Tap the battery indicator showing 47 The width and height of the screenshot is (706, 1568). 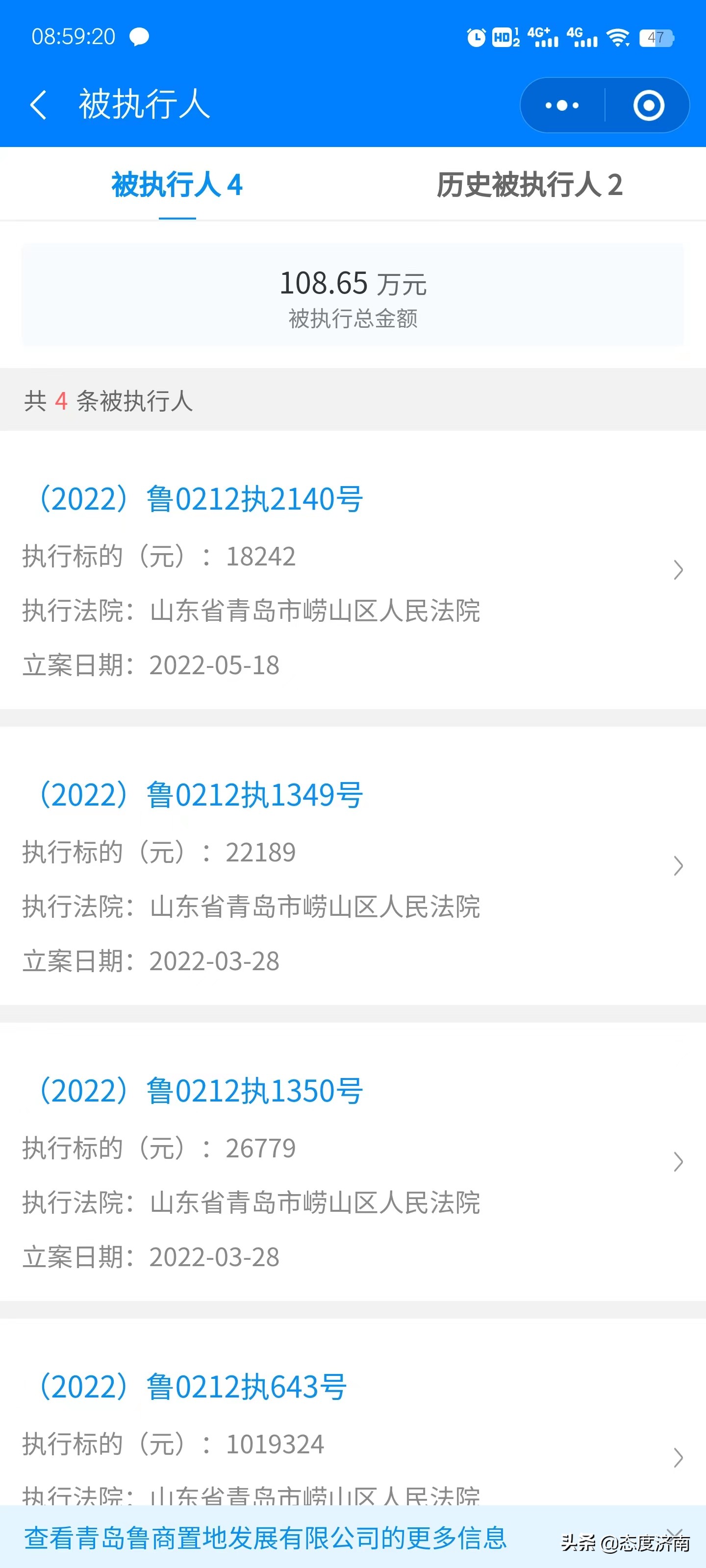[656, 38]
